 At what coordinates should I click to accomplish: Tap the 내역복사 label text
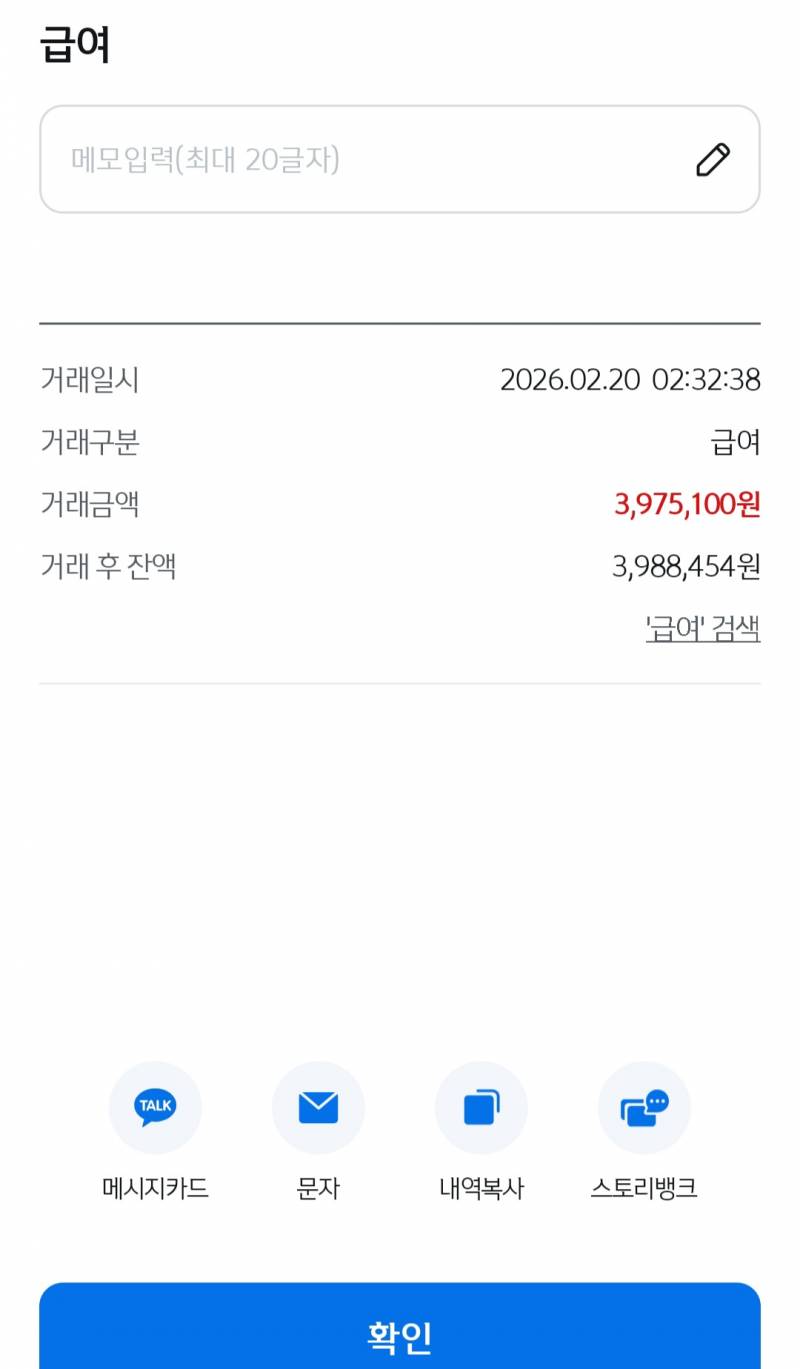click(481, 1189)
